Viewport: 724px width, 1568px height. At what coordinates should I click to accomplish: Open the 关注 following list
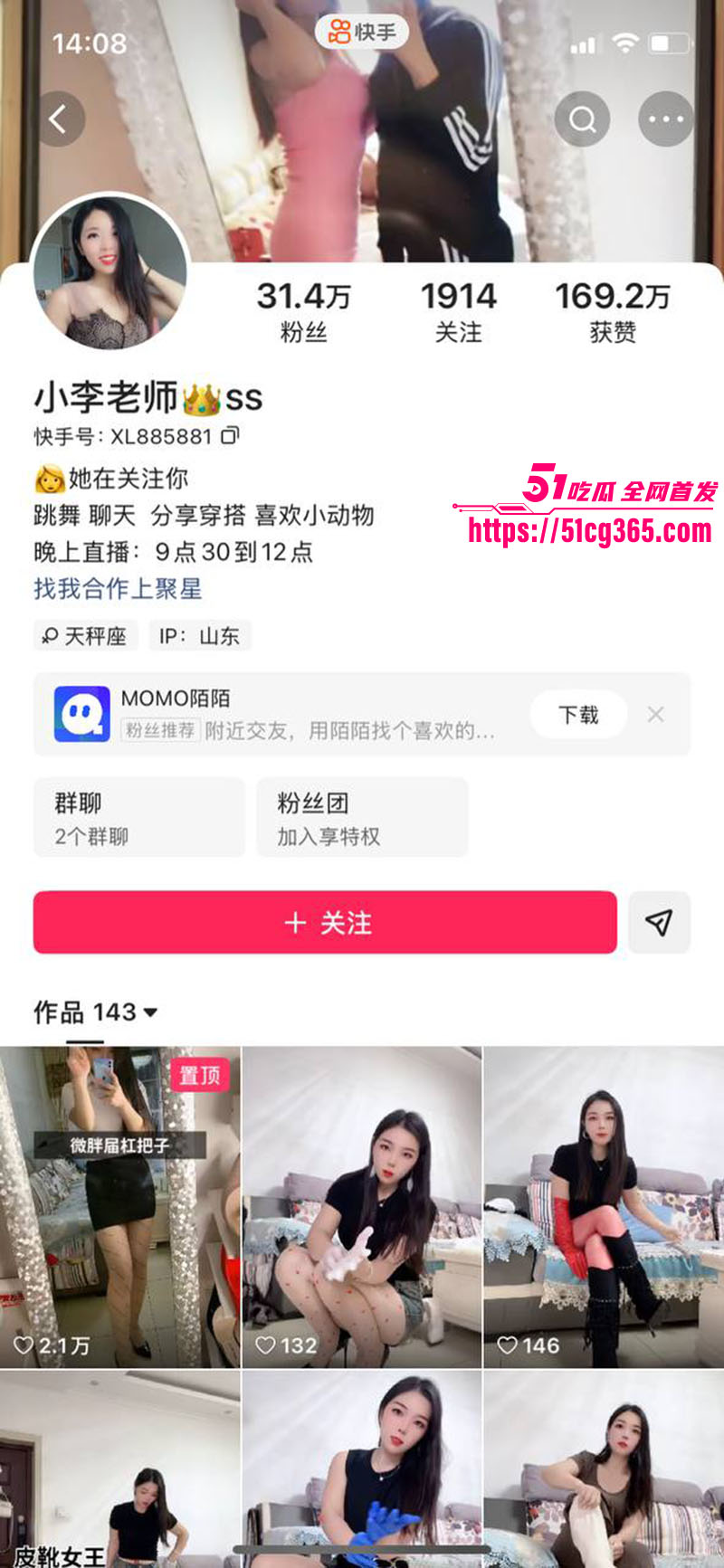pyautogui.click(x=458, y=312)
